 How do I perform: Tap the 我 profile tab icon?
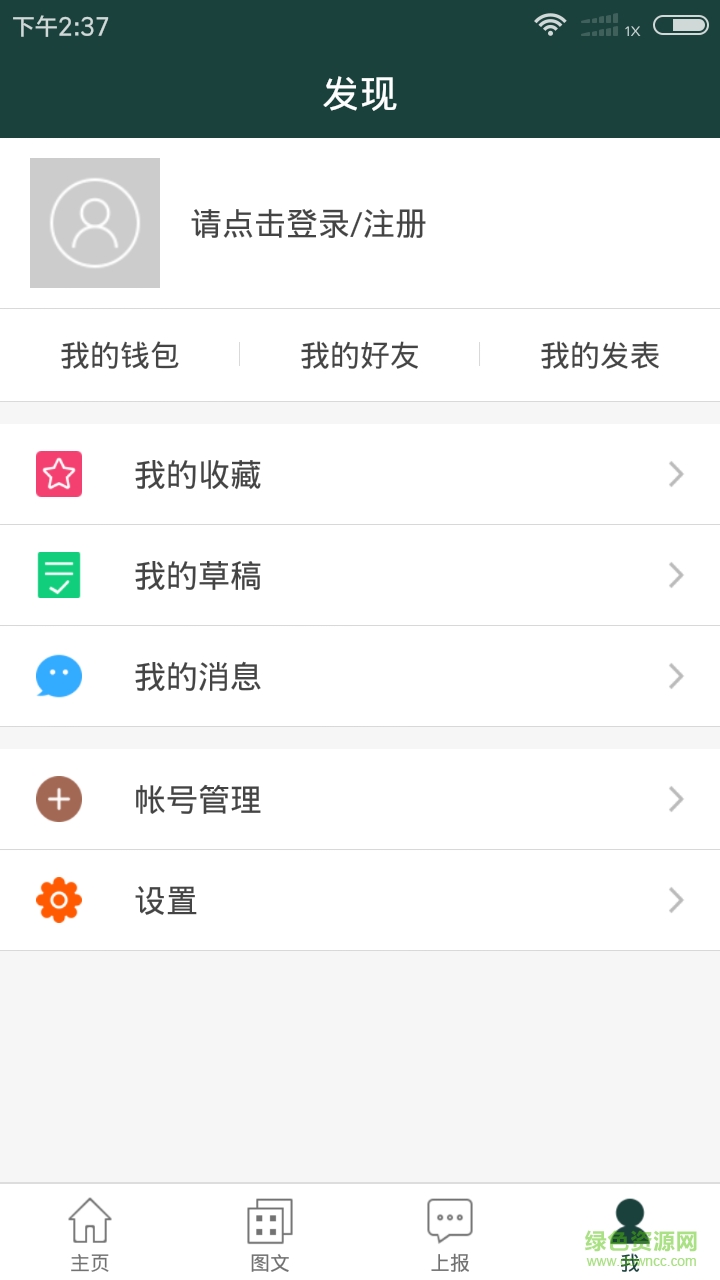tap(629, 1220)
